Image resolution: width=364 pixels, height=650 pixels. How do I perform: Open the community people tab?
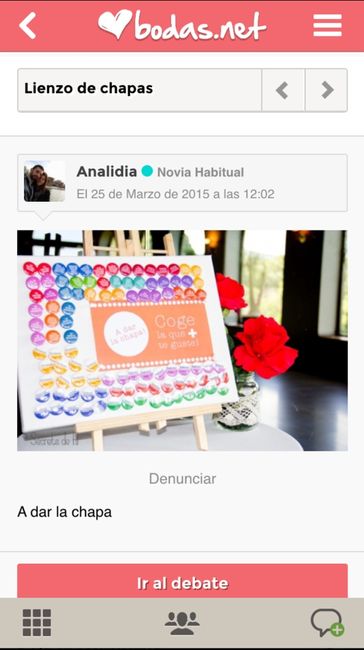coord(182,623)
